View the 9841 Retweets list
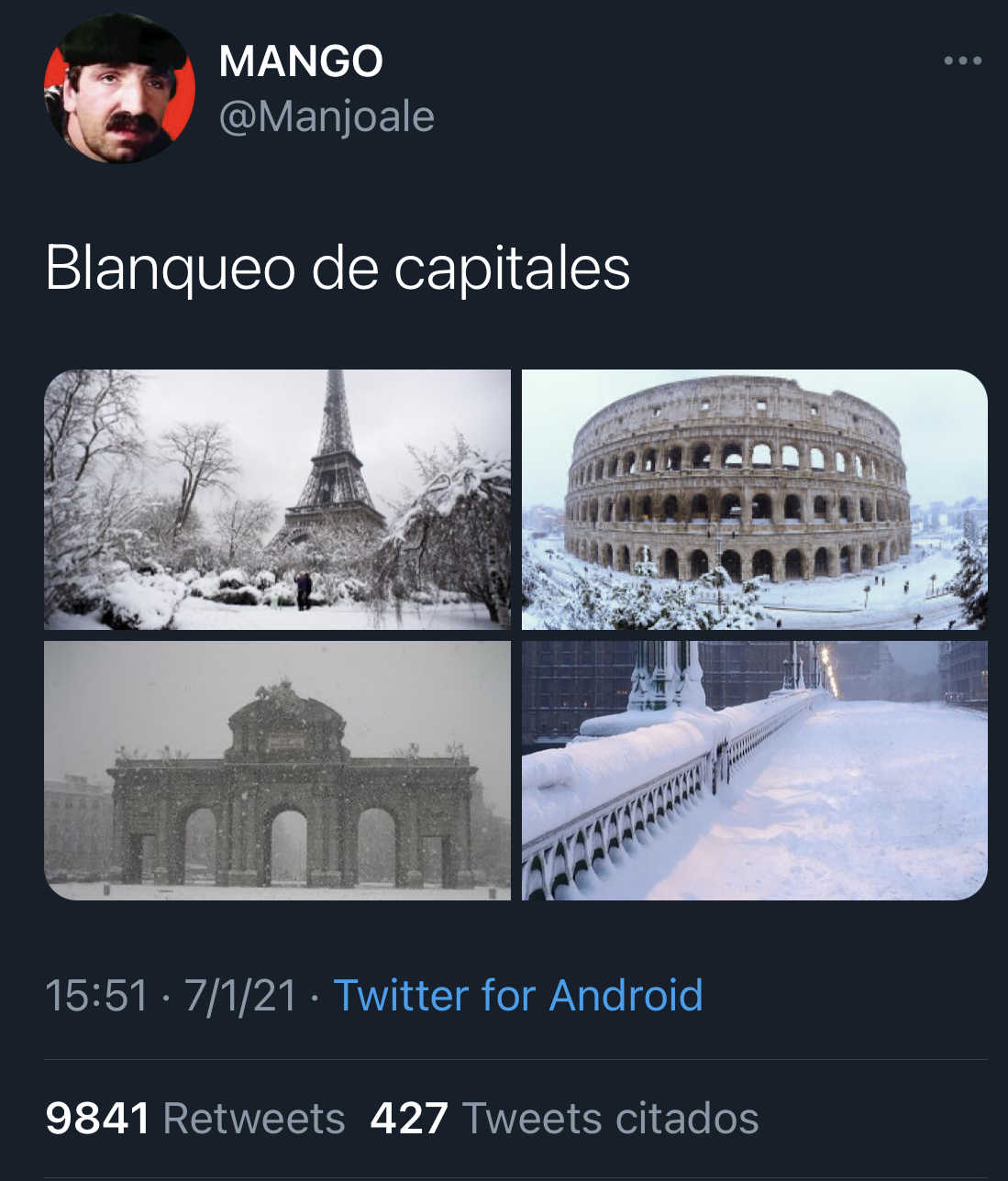This screenshot has height=1181, width=1008. click(x=195, y=1119)
